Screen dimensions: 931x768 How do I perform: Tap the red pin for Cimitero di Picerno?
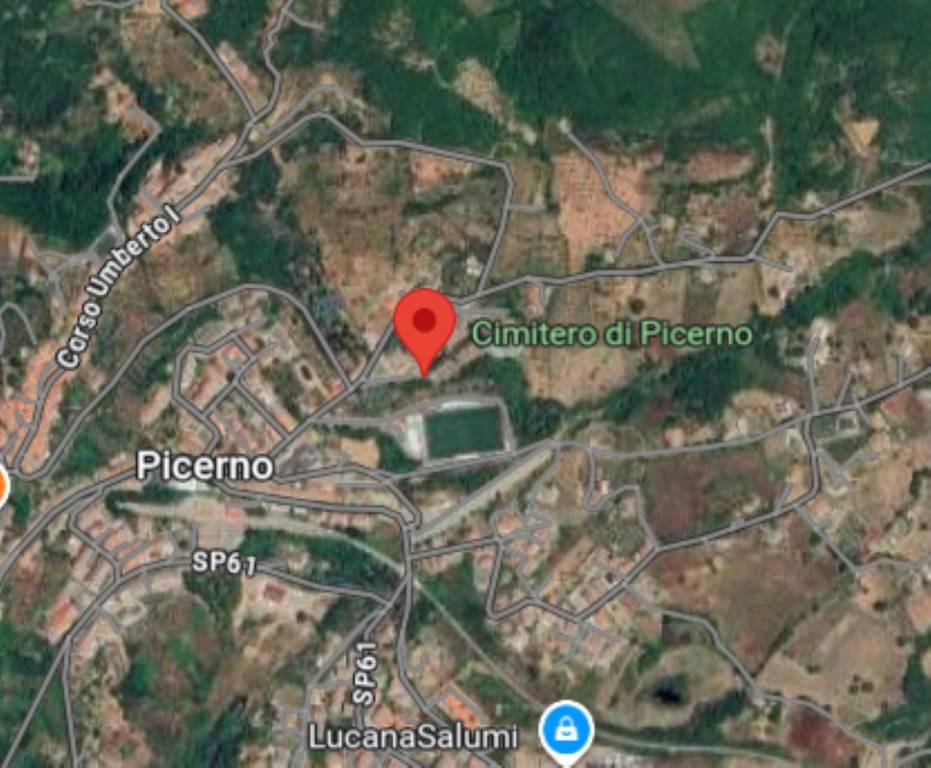425,324
